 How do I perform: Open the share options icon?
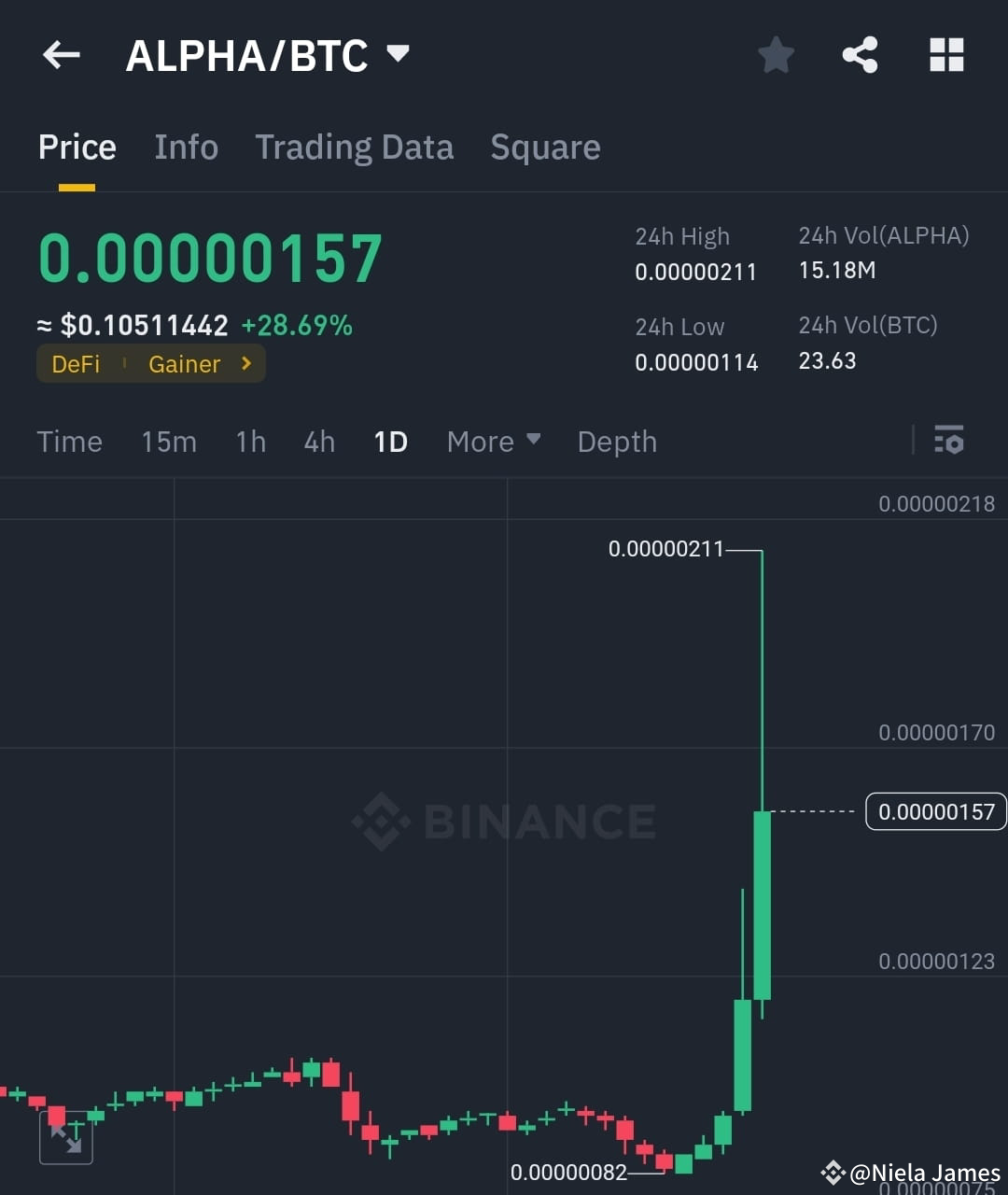coord(860,55)
